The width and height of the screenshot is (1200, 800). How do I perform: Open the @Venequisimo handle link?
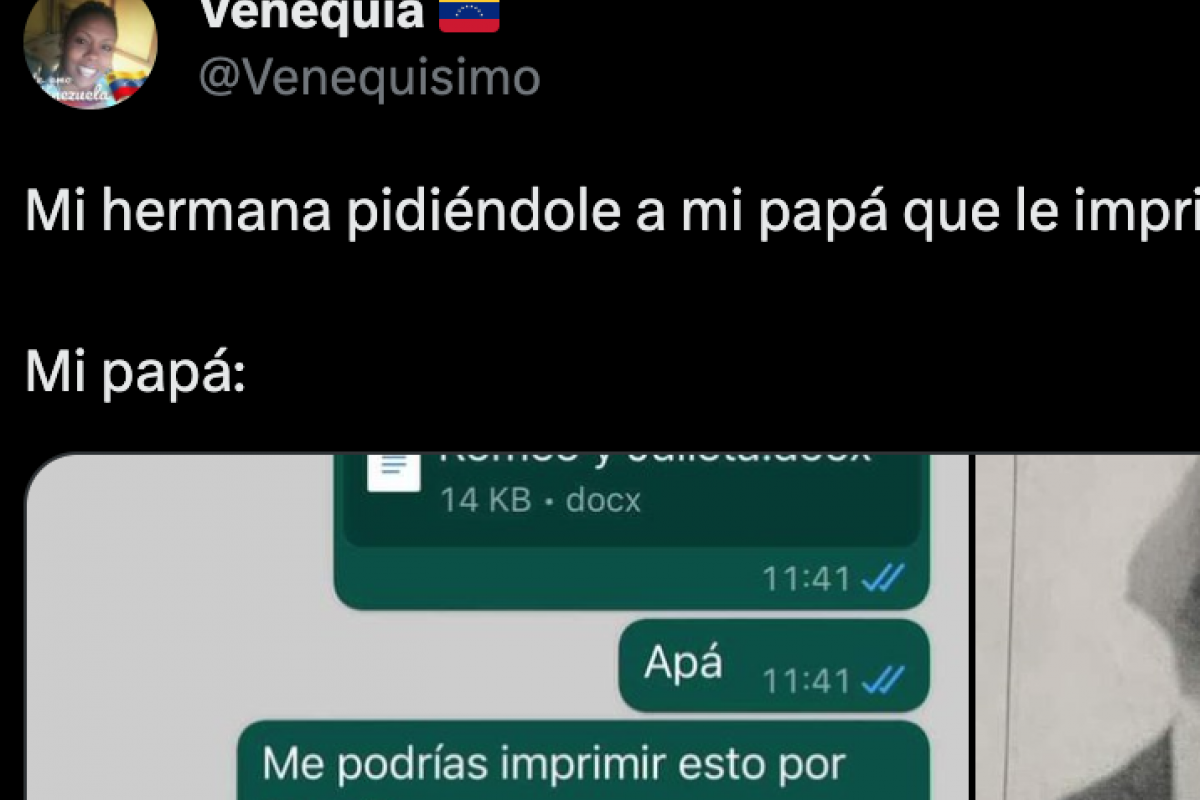pyautogui.click(x=369, y=78)
